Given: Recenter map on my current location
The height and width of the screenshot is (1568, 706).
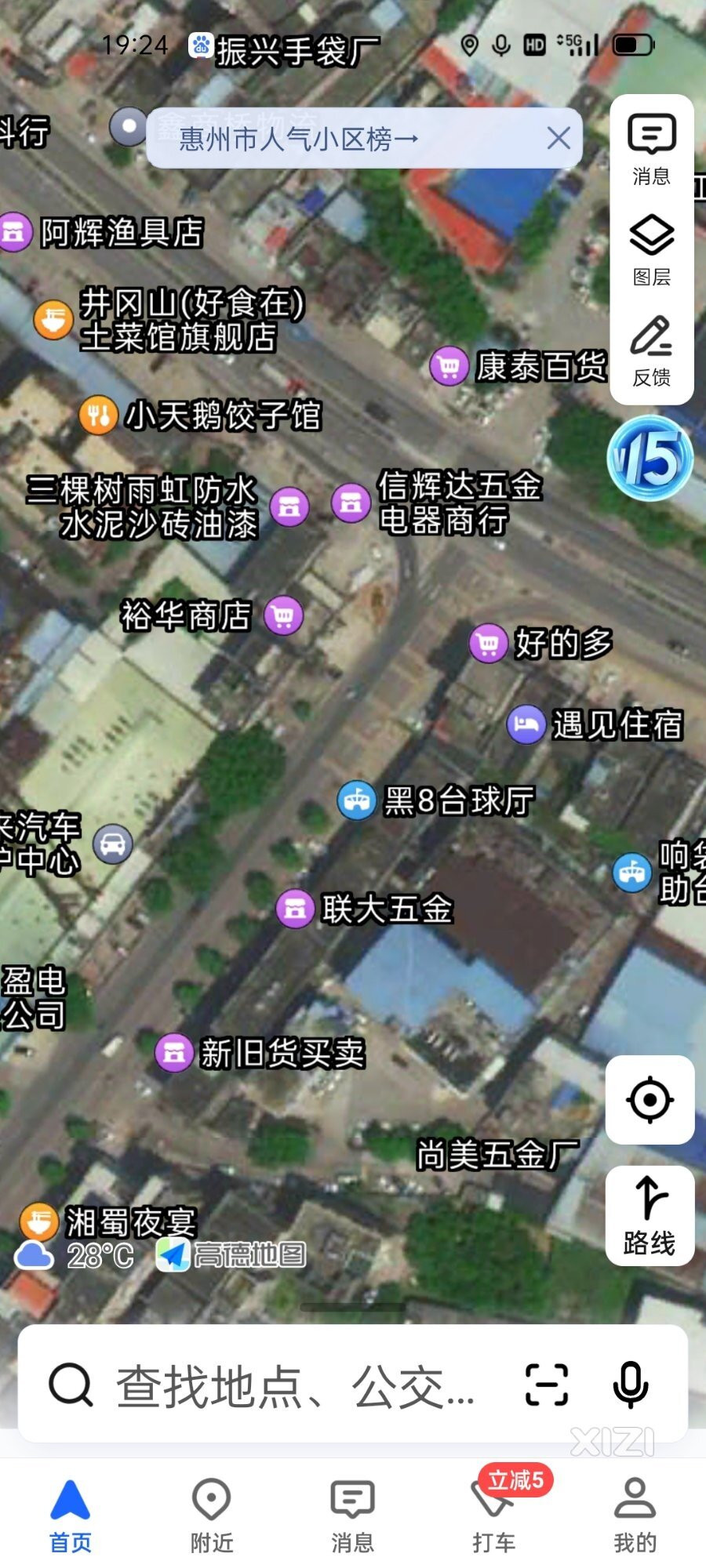Looking at the screenshot, I should pyautogui.click(x=650, y=1099).
